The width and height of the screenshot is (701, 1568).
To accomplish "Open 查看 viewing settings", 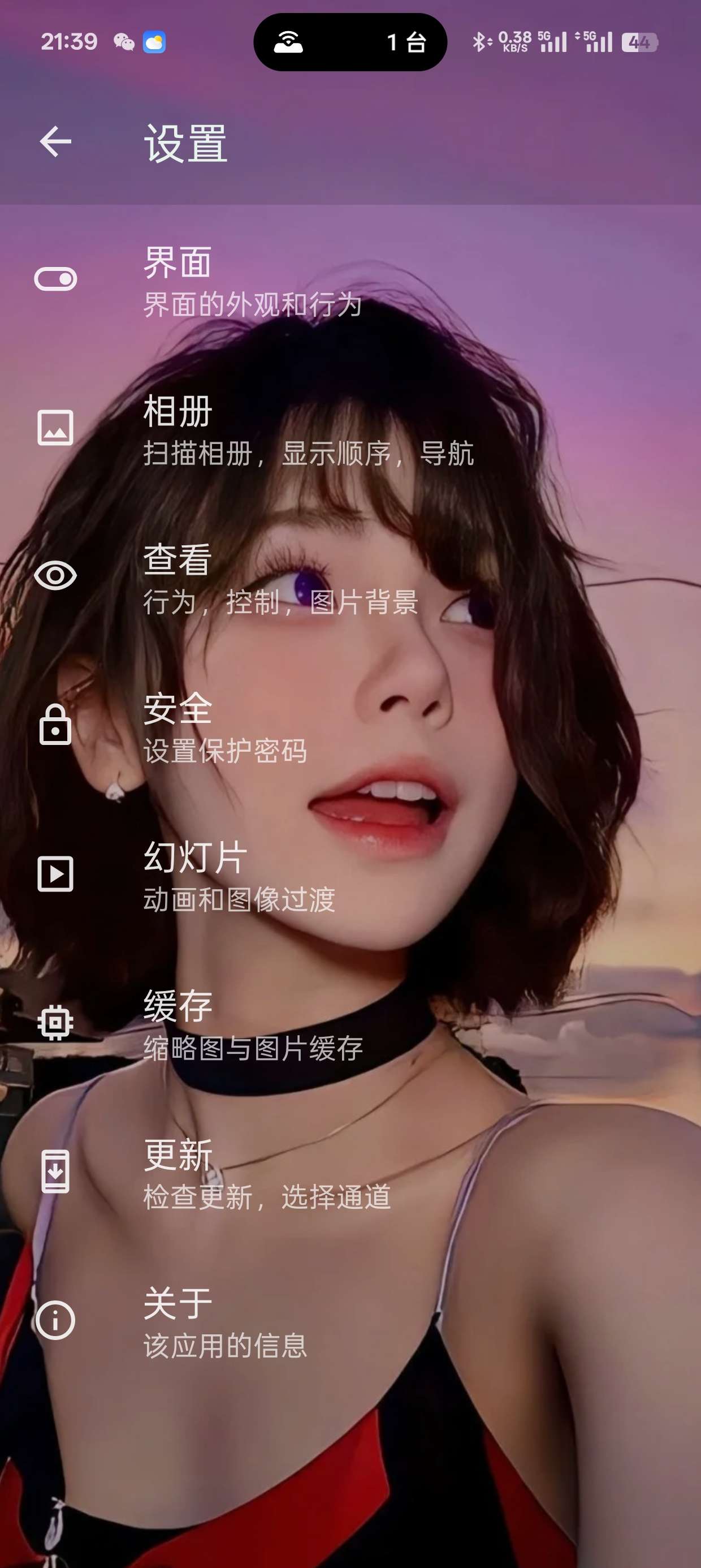I will coord(280,579).
